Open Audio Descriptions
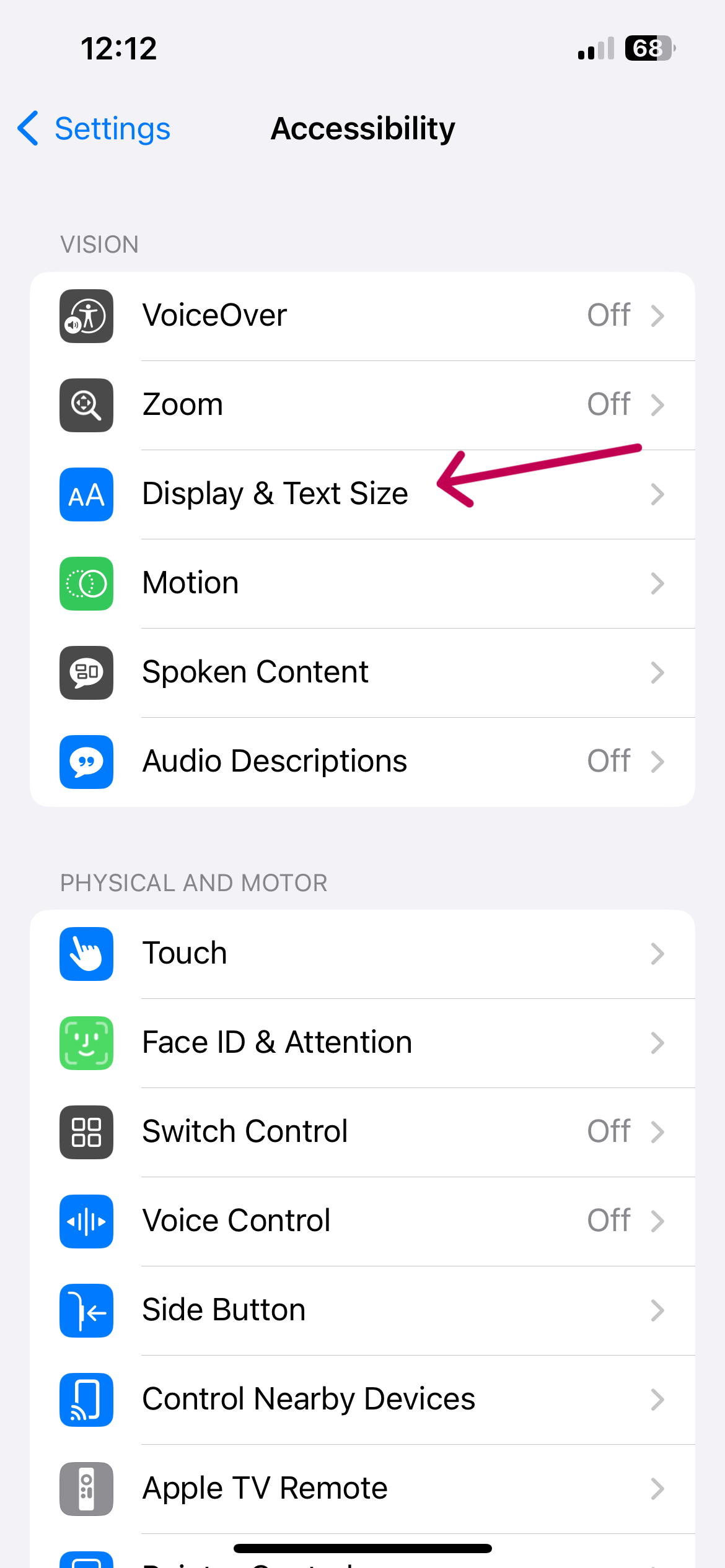725x1568 pixels. click(x=362, y=762)
